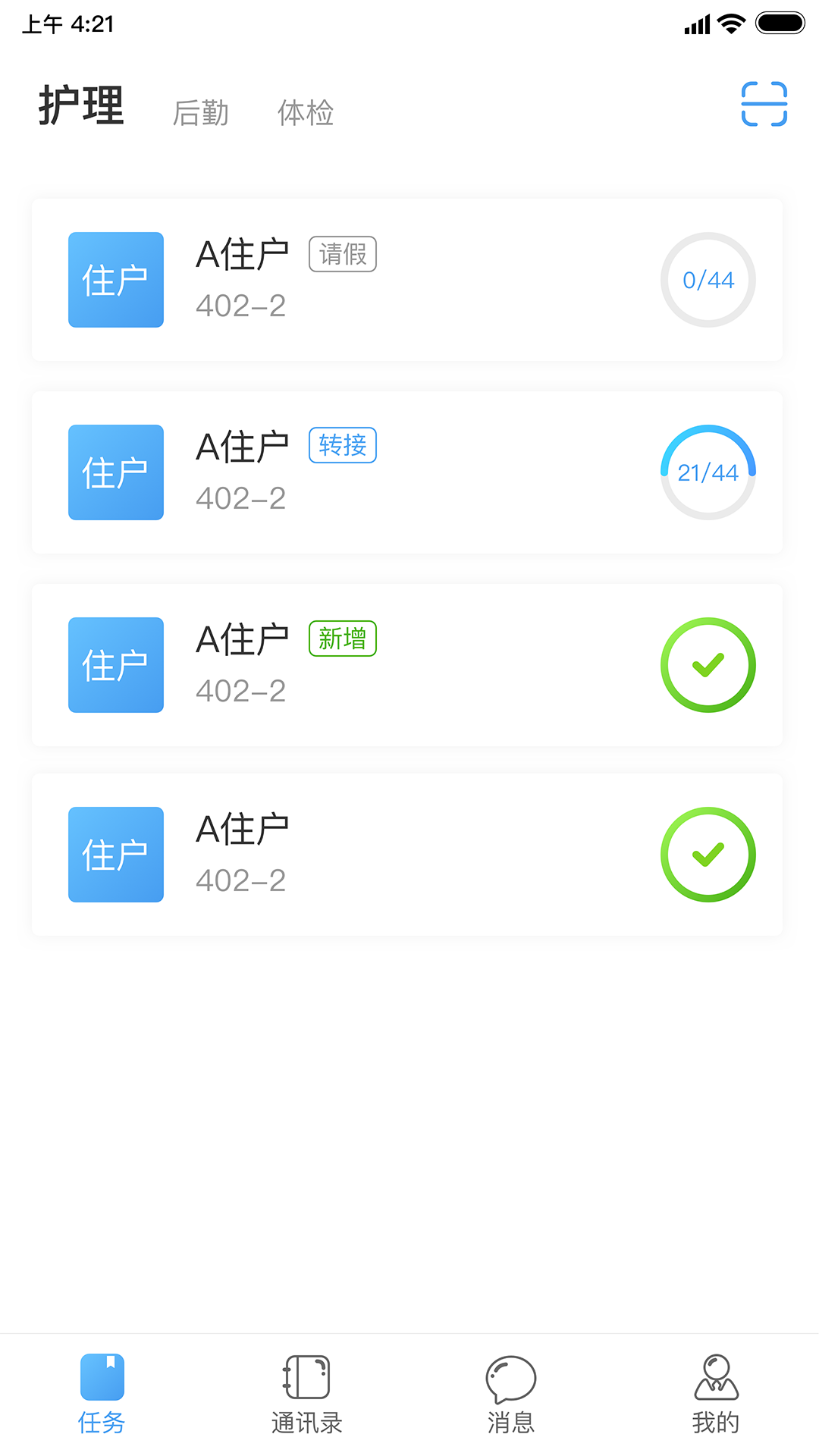The width and height of the screenshot is (819, 1456).
Task: Open the resident card tagged 请假
Action: (x=406, y=280)
